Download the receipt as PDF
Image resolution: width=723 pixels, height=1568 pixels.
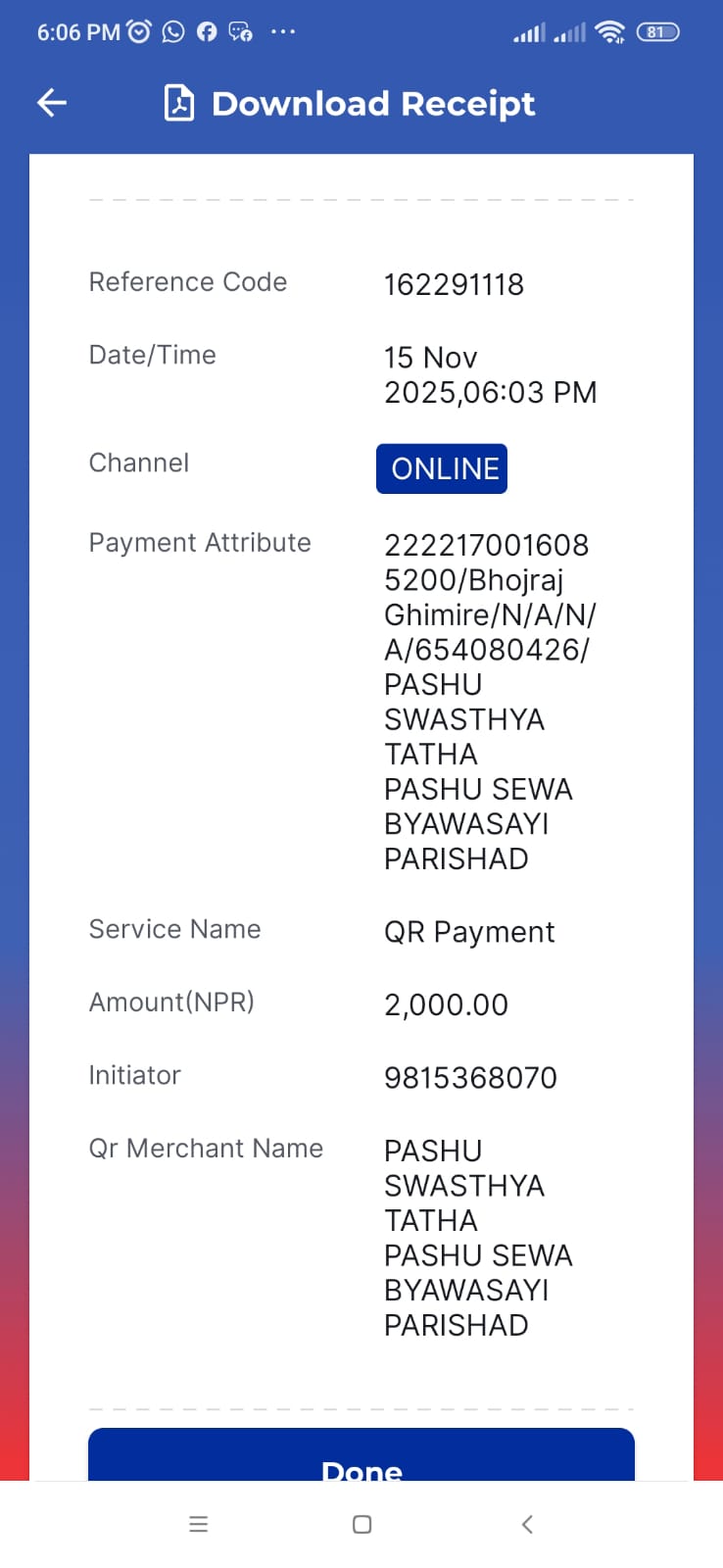[178, 103]
